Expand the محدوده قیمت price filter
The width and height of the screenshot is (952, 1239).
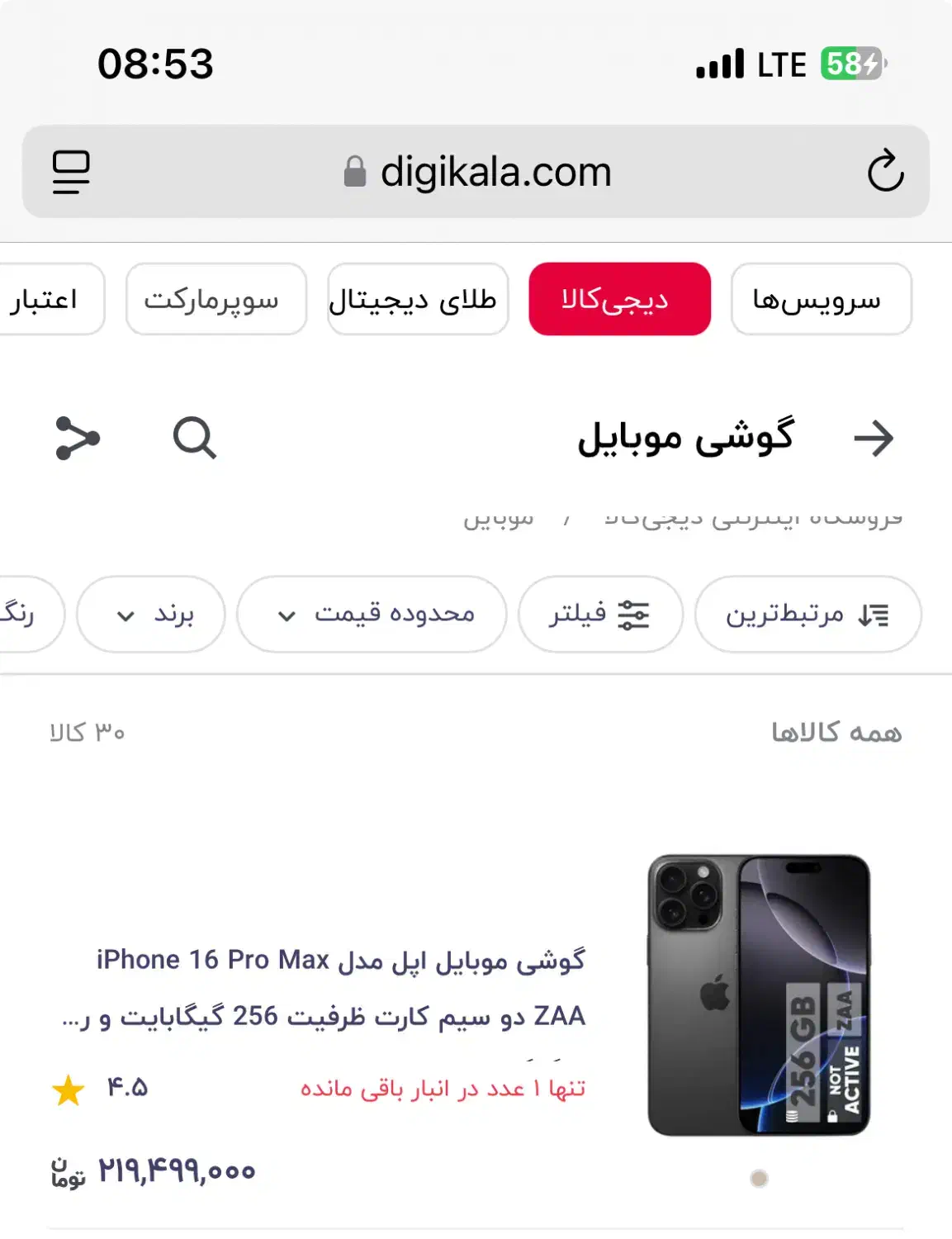pos(372,615)
